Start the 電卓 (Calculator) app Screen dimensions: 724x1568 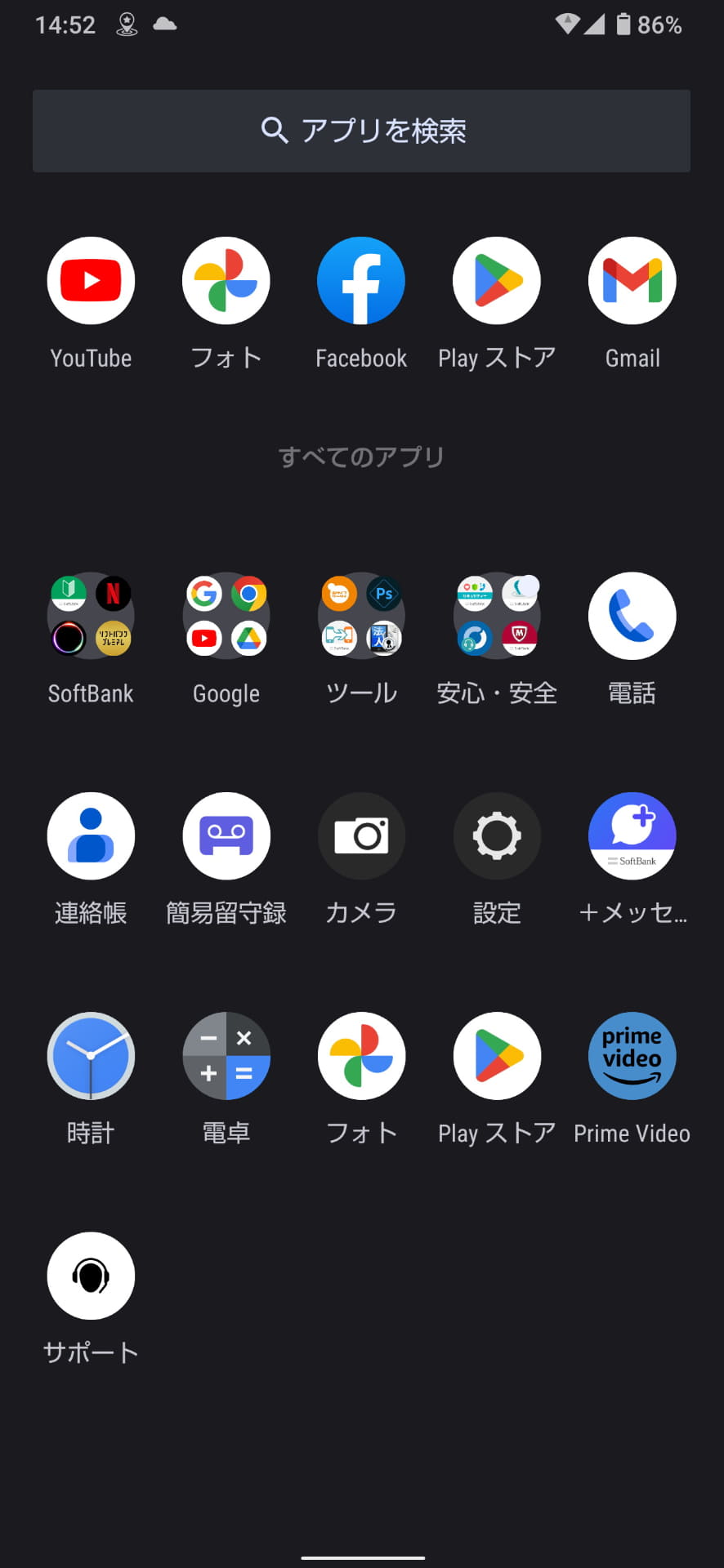[x=226, y=1055]
